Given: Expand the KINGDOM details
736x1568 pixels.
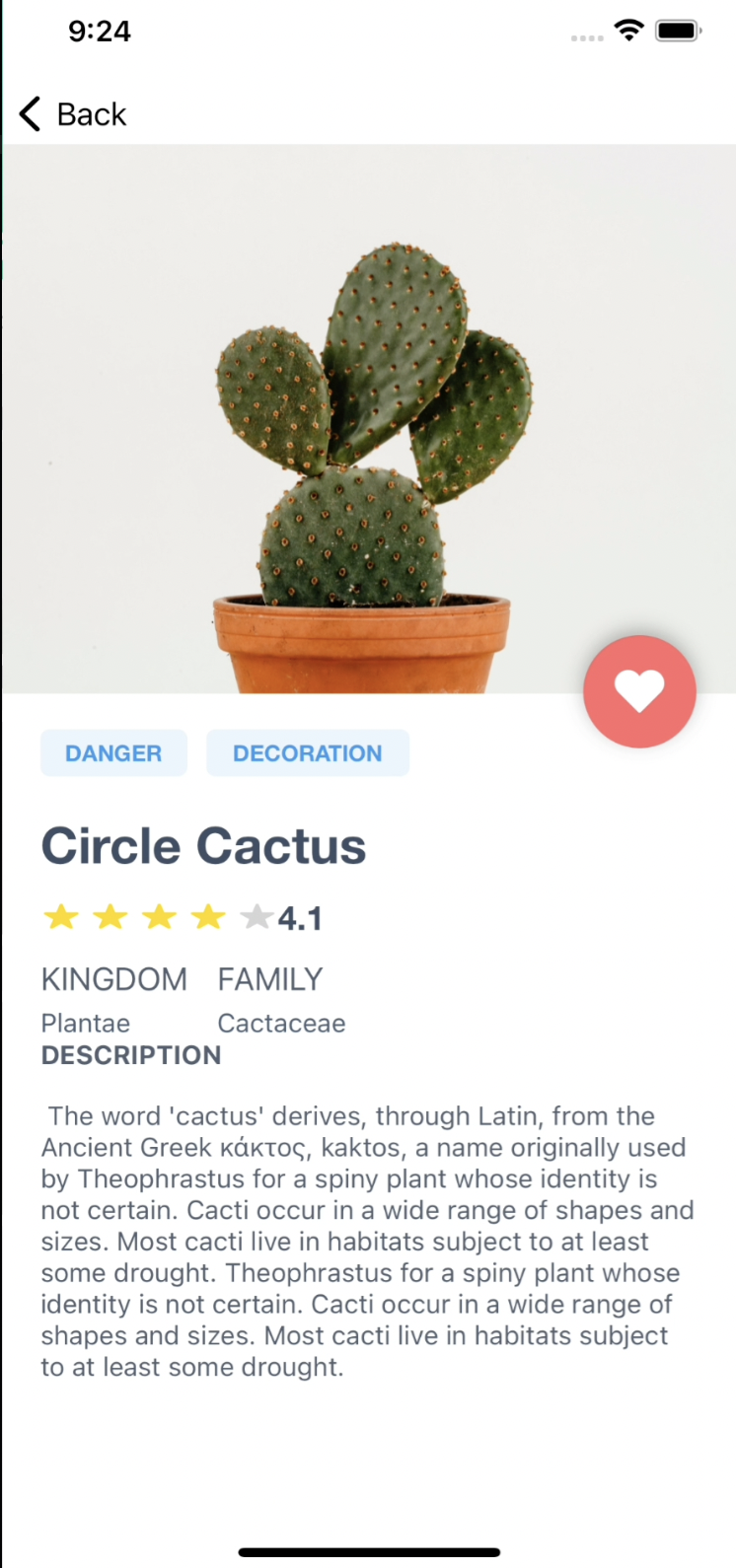Looking at the screenshot, I should tap(113, 978).
